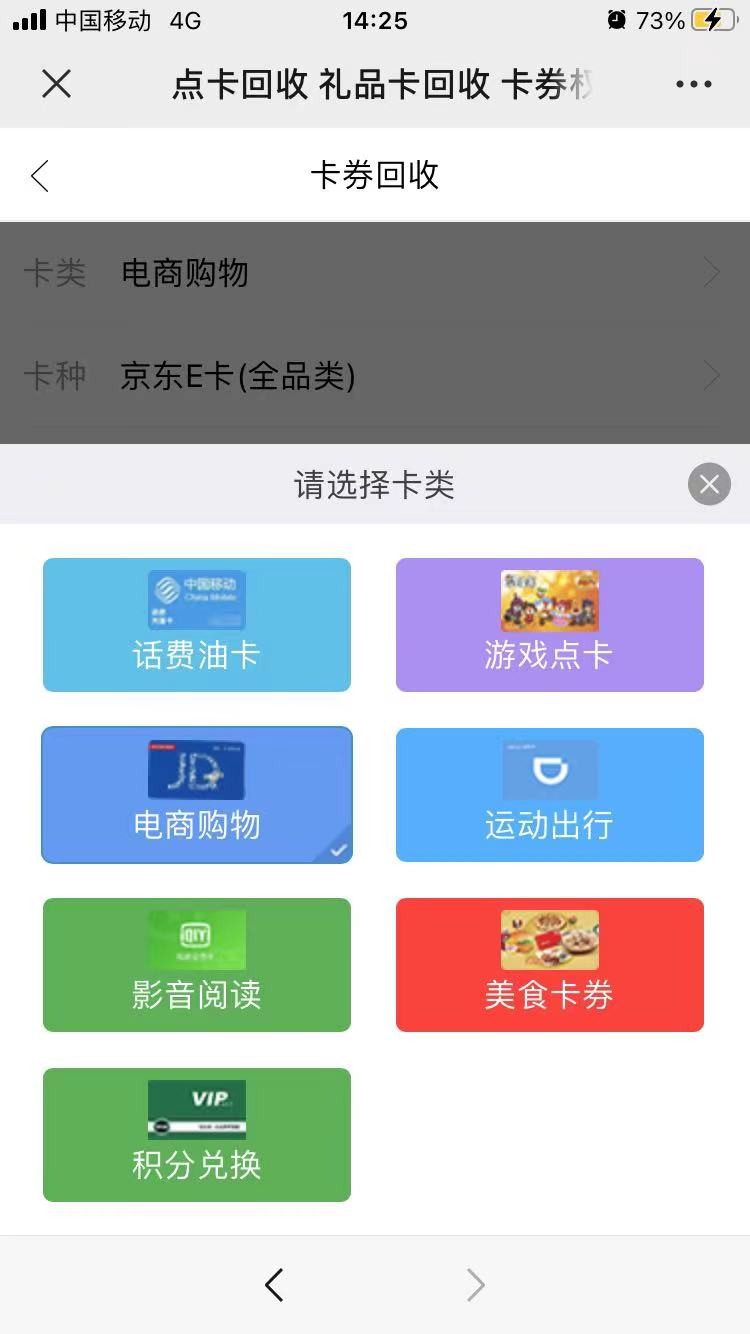Open the three-dot overflow menu

693,84
